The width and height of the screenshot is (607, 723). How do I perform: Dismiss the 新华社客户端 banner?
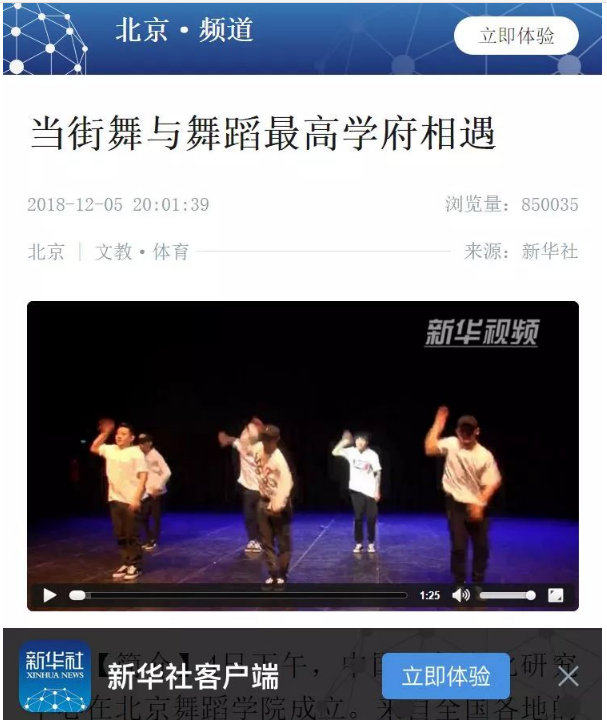tap(568, 677)
